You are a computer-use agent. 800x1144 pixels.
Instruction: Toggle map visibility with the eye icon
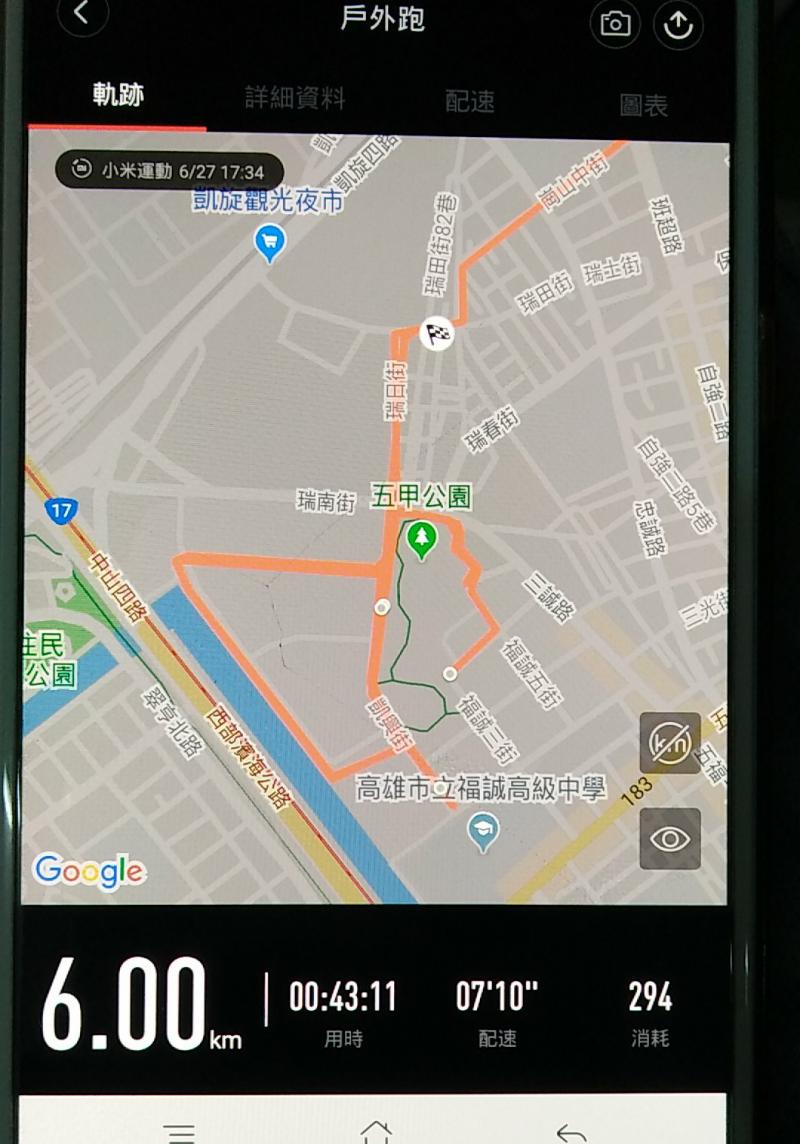coord(669,838)
